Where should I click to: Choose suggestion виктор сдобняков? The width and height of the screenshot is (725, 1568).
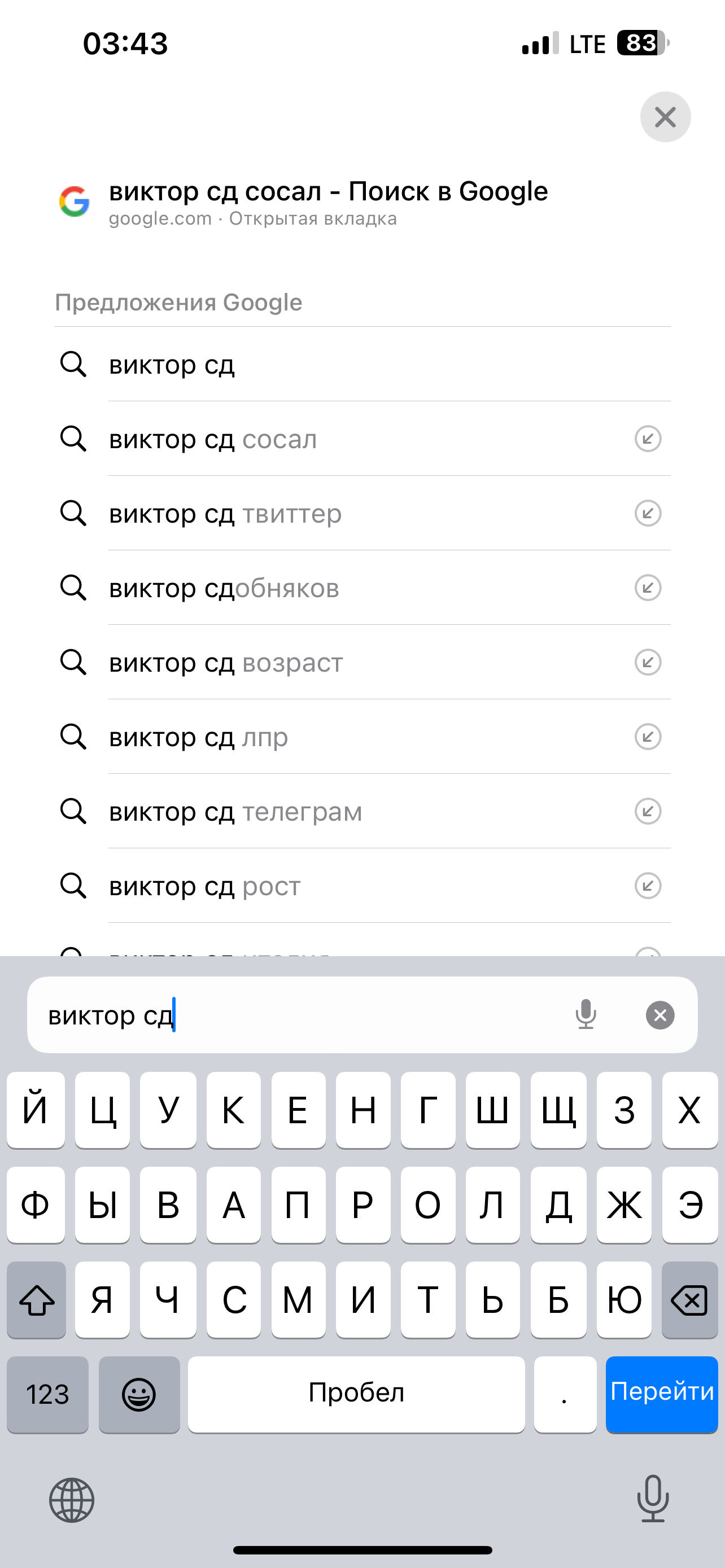224,589
